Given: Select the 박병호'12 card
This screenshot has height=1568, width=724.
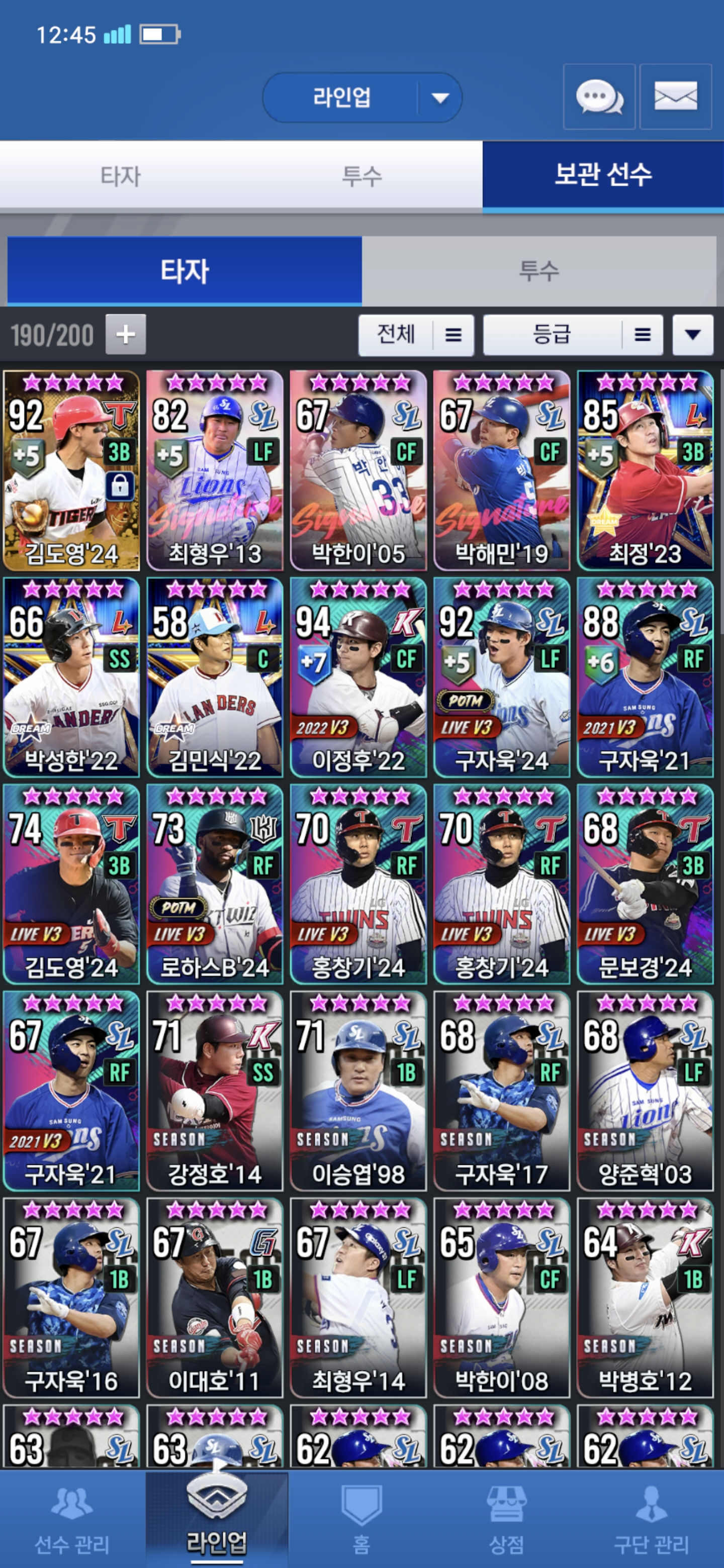Looking at the screenshot, I should tap(645, 1298).
